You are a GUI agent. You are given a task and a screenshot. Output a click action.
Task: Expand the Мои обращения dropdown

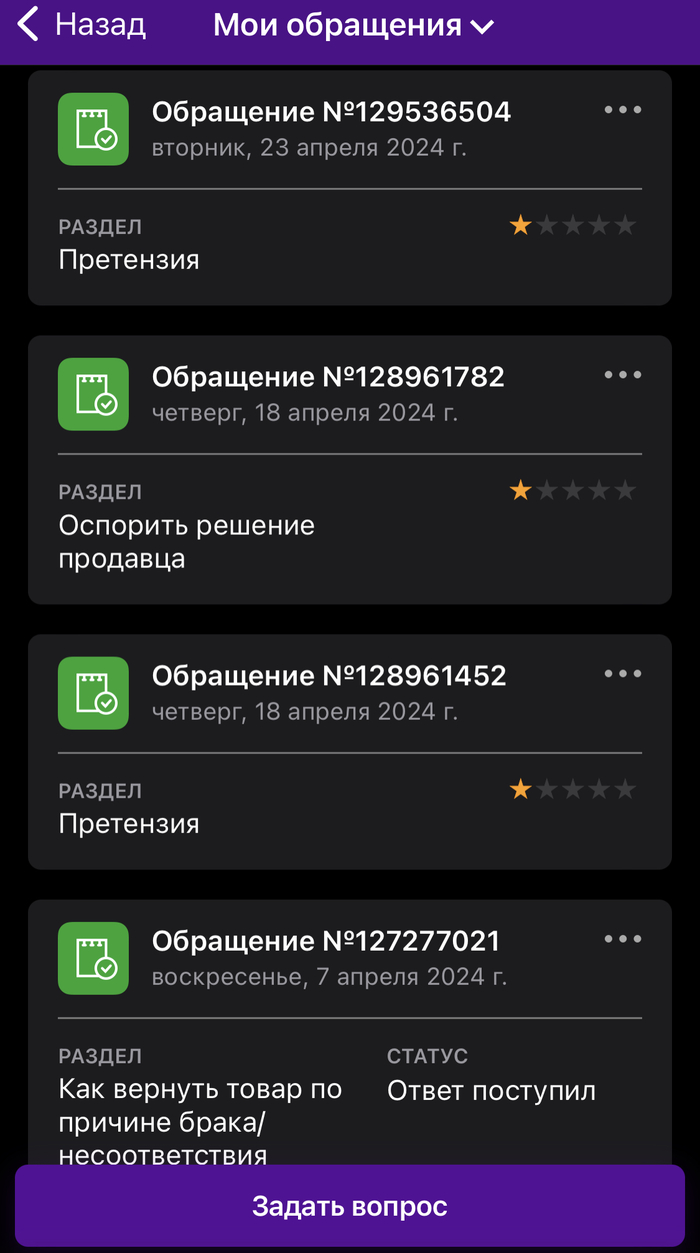[x=353, y=26]
